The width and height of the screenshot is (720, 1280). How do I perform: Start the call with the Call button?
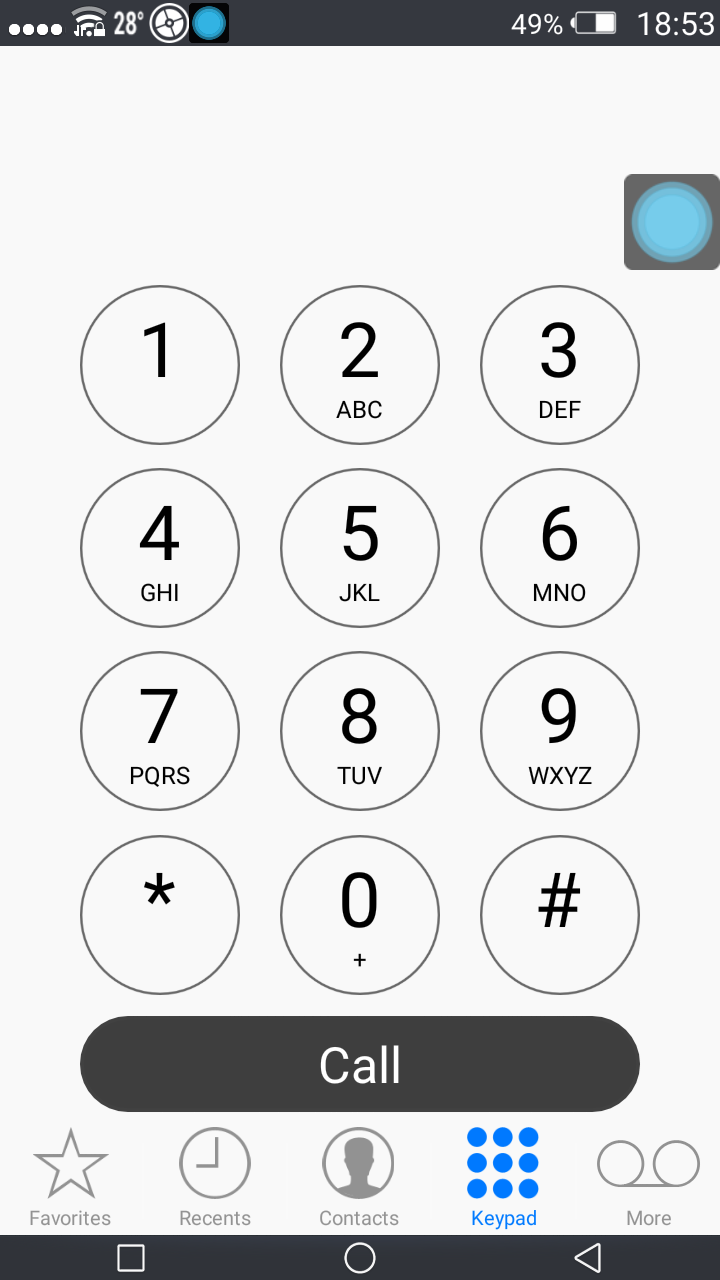[360, 1064]
